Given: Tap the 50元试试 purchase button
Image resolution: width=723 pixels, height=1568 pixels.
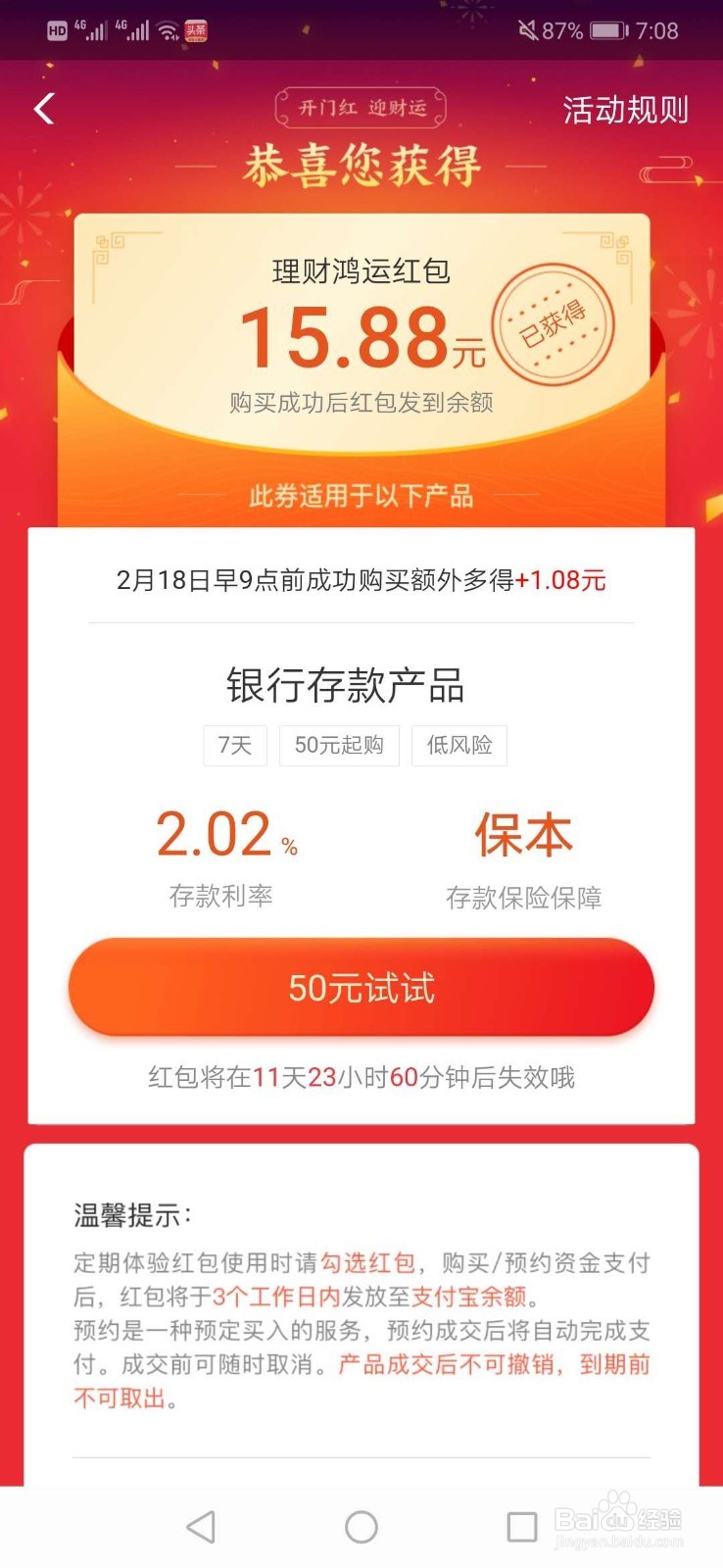Looking at the screenshot, I should click(x=361, y=988).
